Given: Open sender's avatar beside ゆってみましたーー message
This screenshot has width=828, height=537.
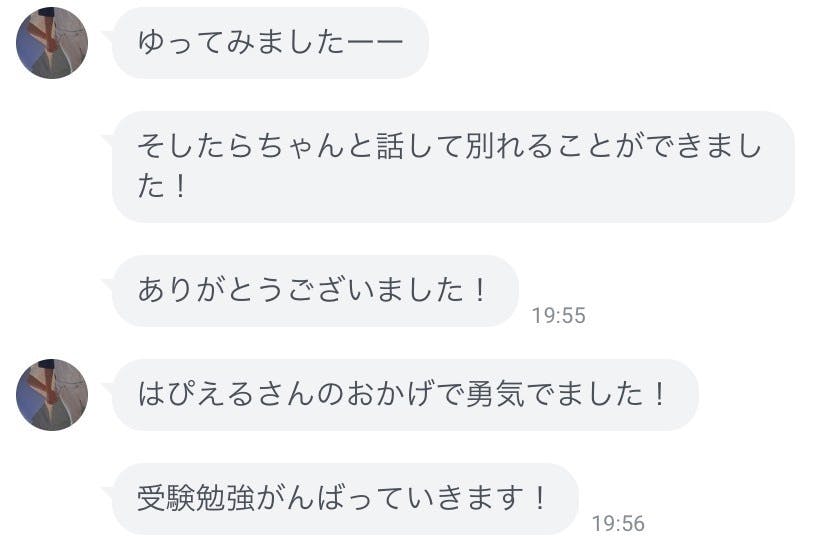Looking at the screenshot, I should click(52, 43).
